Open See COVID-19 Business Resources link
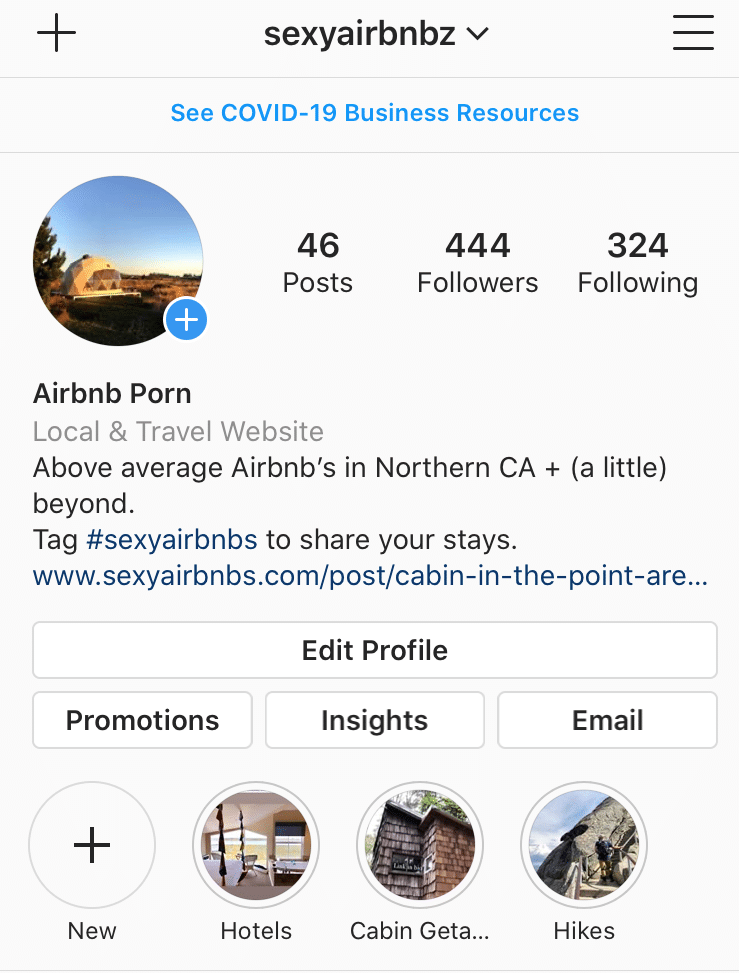The image size is (739, 973). tap(374, 113)
